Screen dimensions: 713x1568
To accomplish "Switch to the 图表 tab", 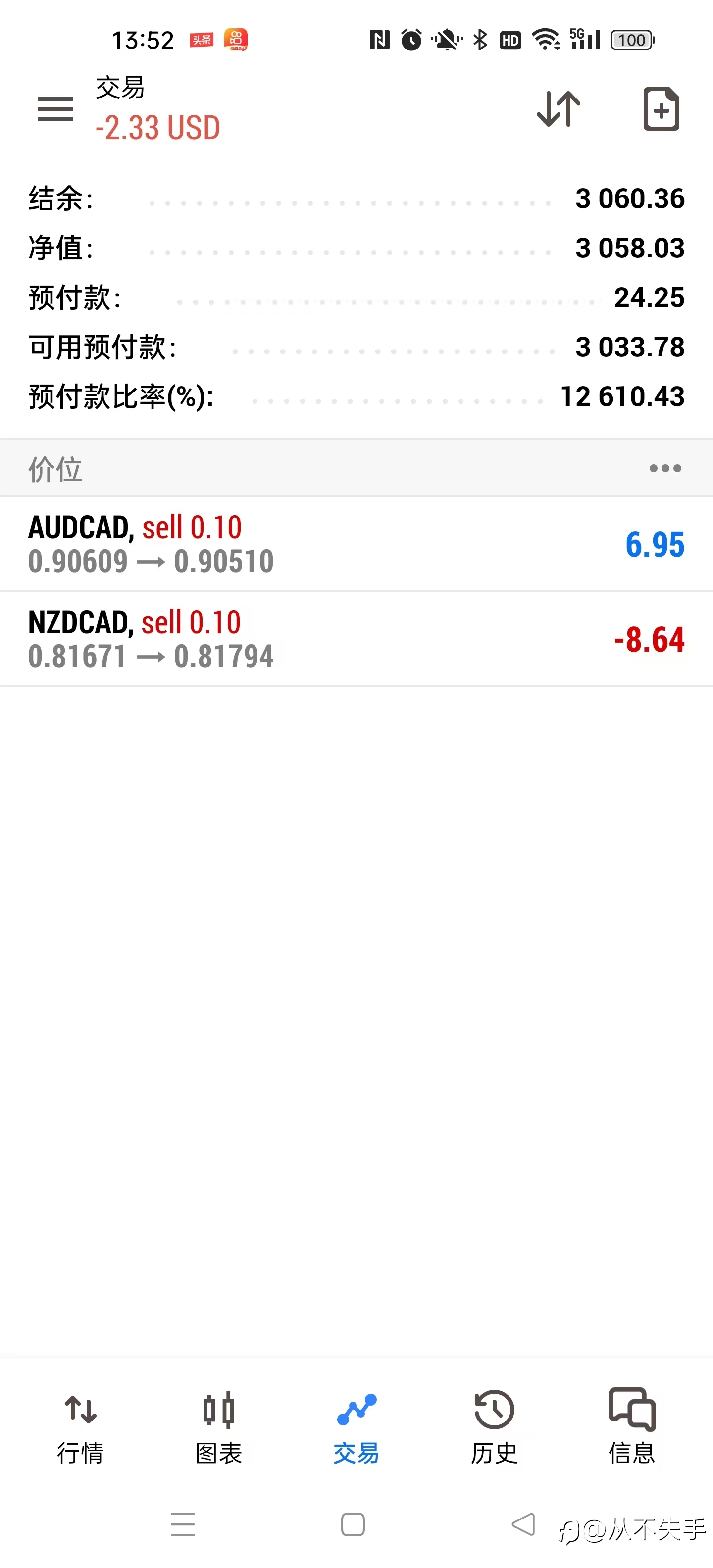I will (x=218, y=1427).
